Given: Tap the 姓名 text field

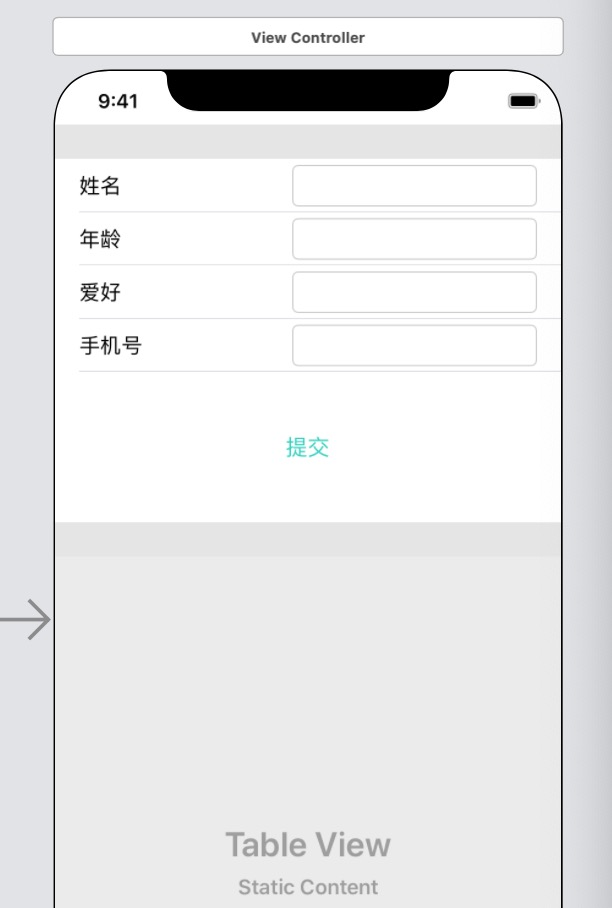Looking at the screenshot, I should (414, 186).
